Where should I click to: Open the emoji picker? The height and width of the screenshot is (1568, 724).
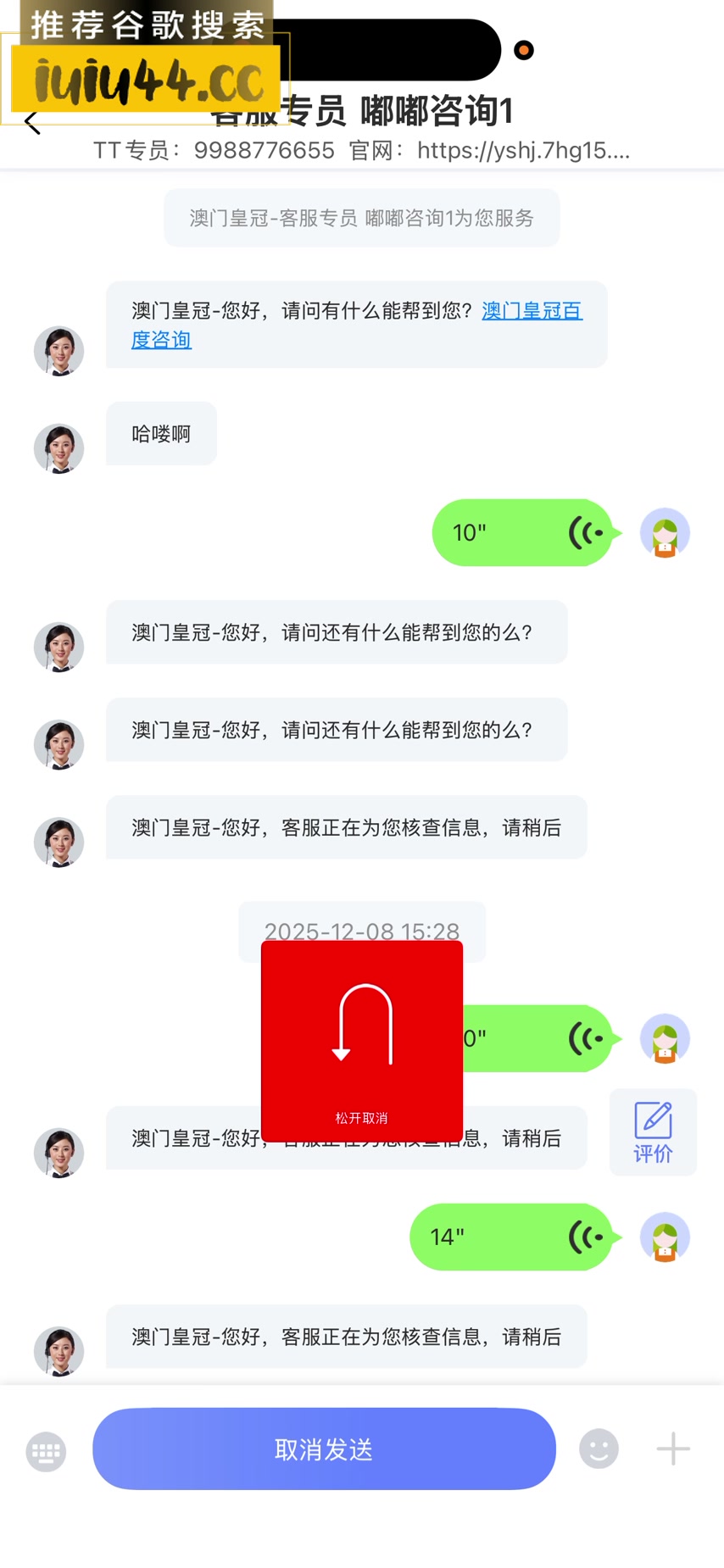599,1448
